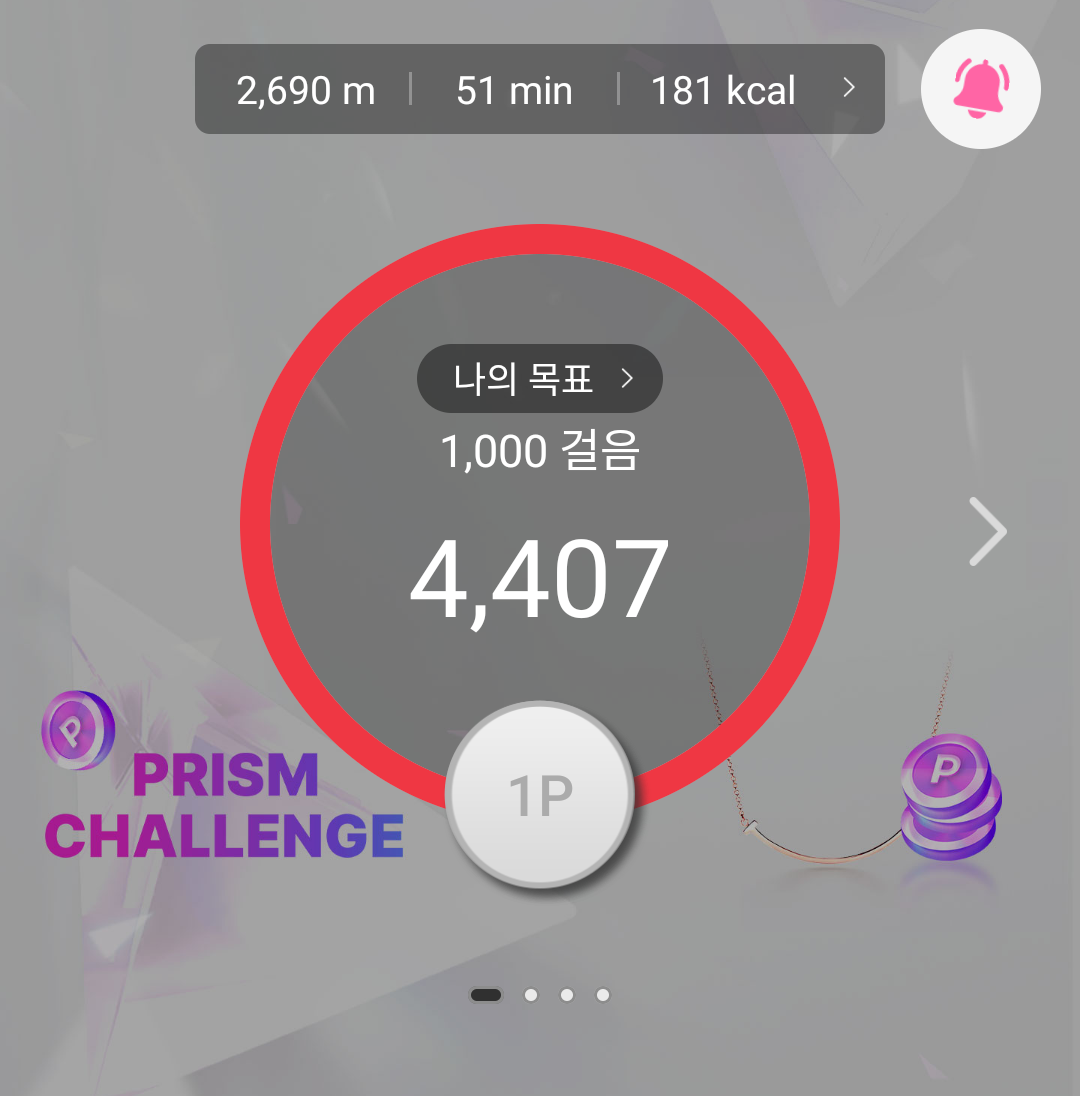Image resolution: width=1080 pixels, height=1096 pixels.
Task: Collect the 1P point coin
Action: [x=539, y=796]
